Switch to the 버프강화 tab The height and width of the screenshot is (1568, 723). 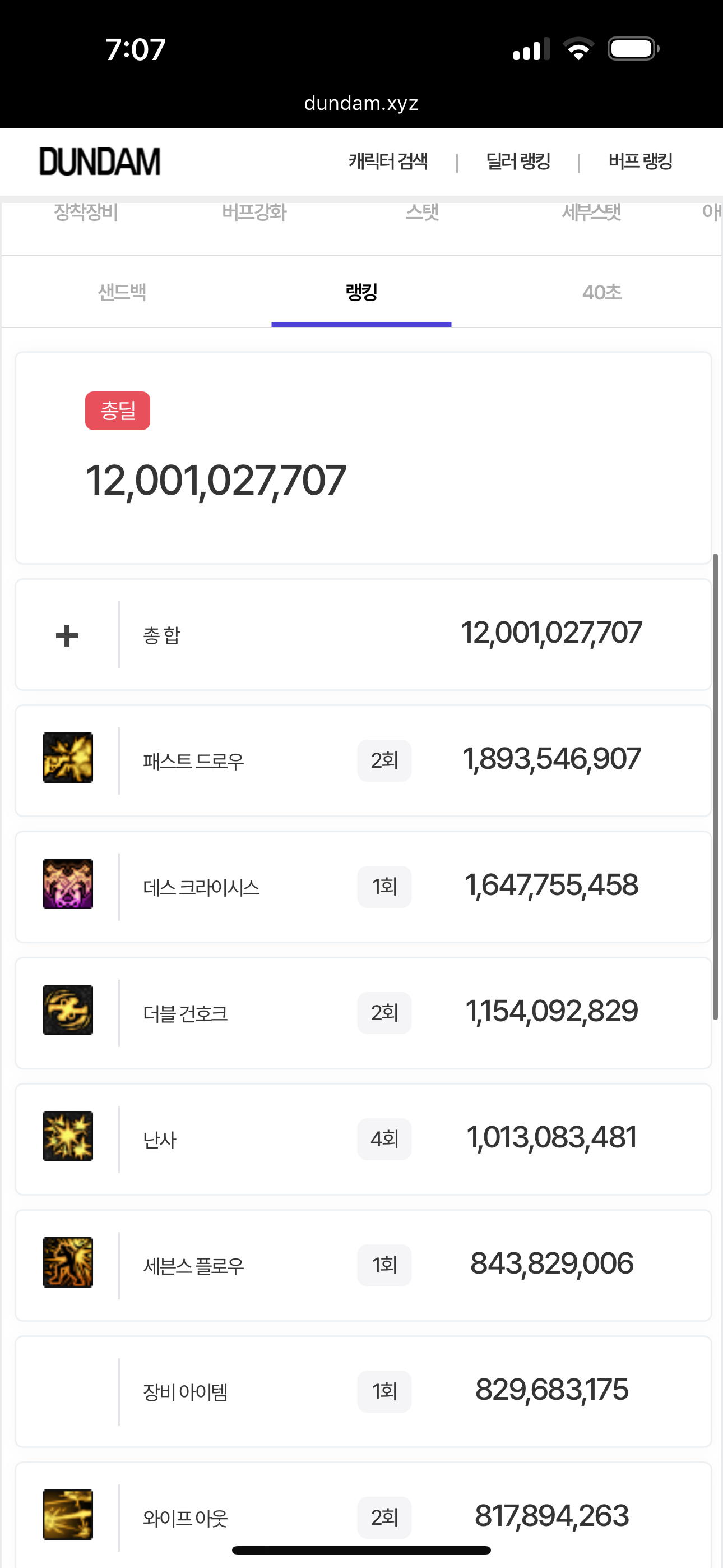254,212
